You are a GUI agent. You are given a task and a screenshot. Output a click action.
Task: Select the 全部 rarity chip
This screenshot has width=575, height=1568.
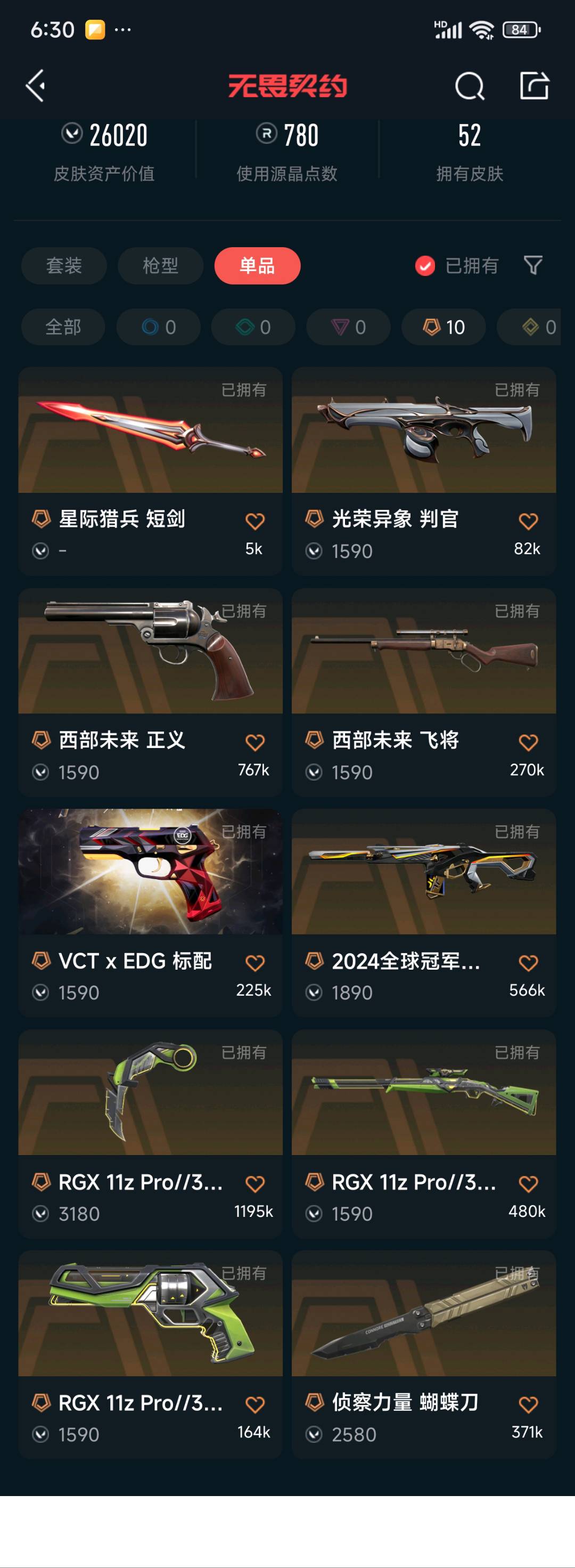[63, 328]
